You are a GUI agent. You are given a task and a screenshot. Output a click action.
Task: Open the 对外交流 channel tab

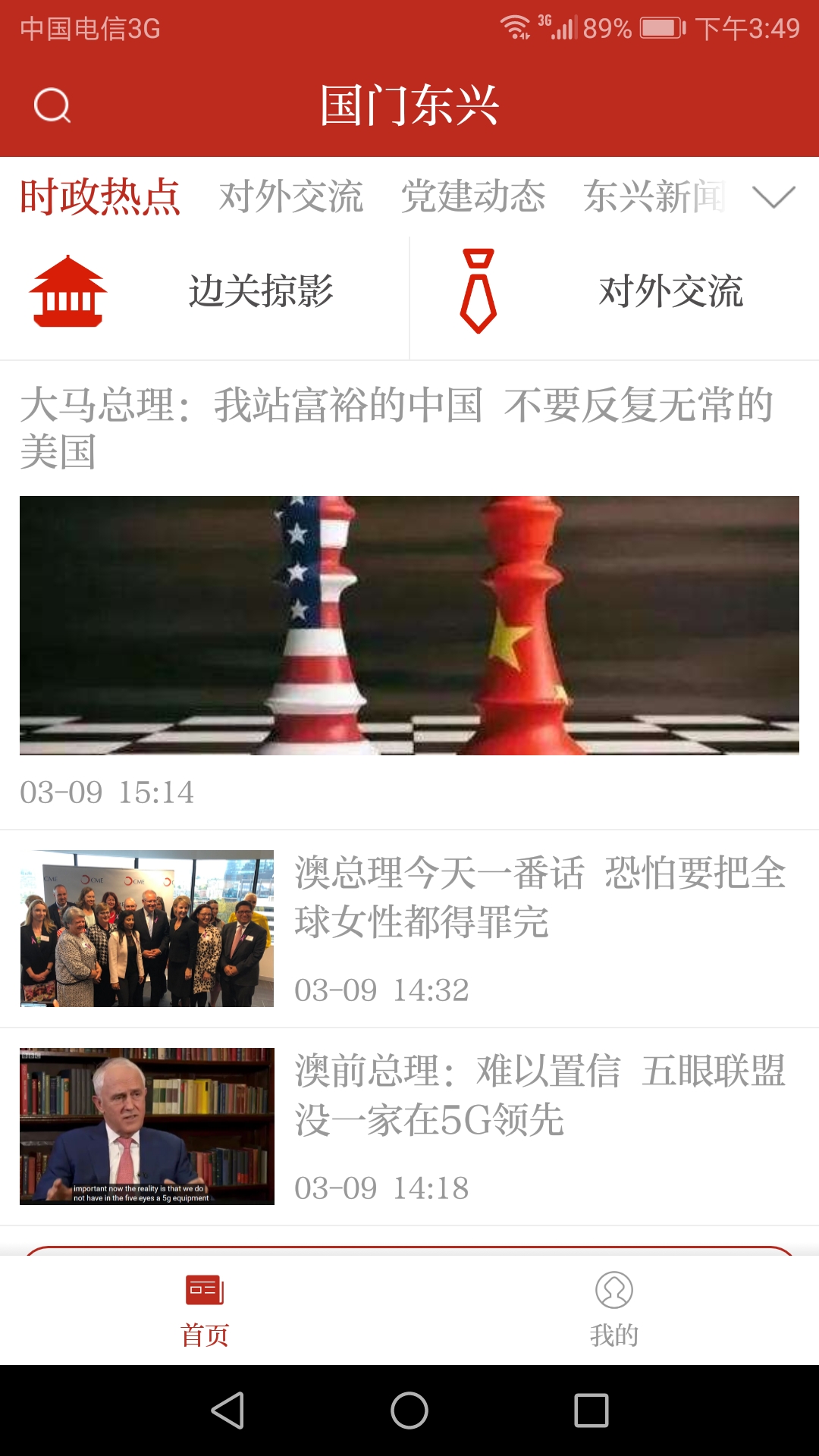[291, 196]
